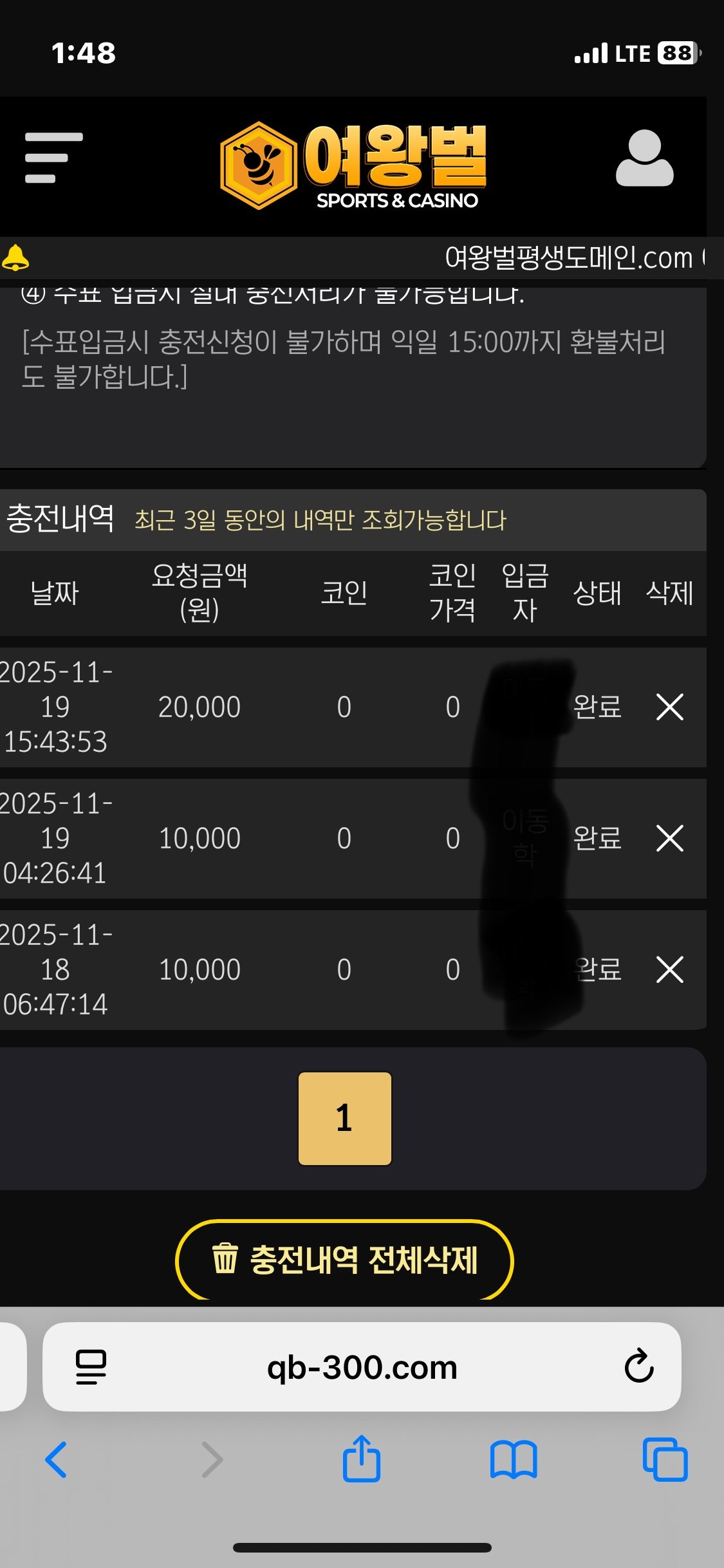Reload the qb-300.com page

(638, 1366)
